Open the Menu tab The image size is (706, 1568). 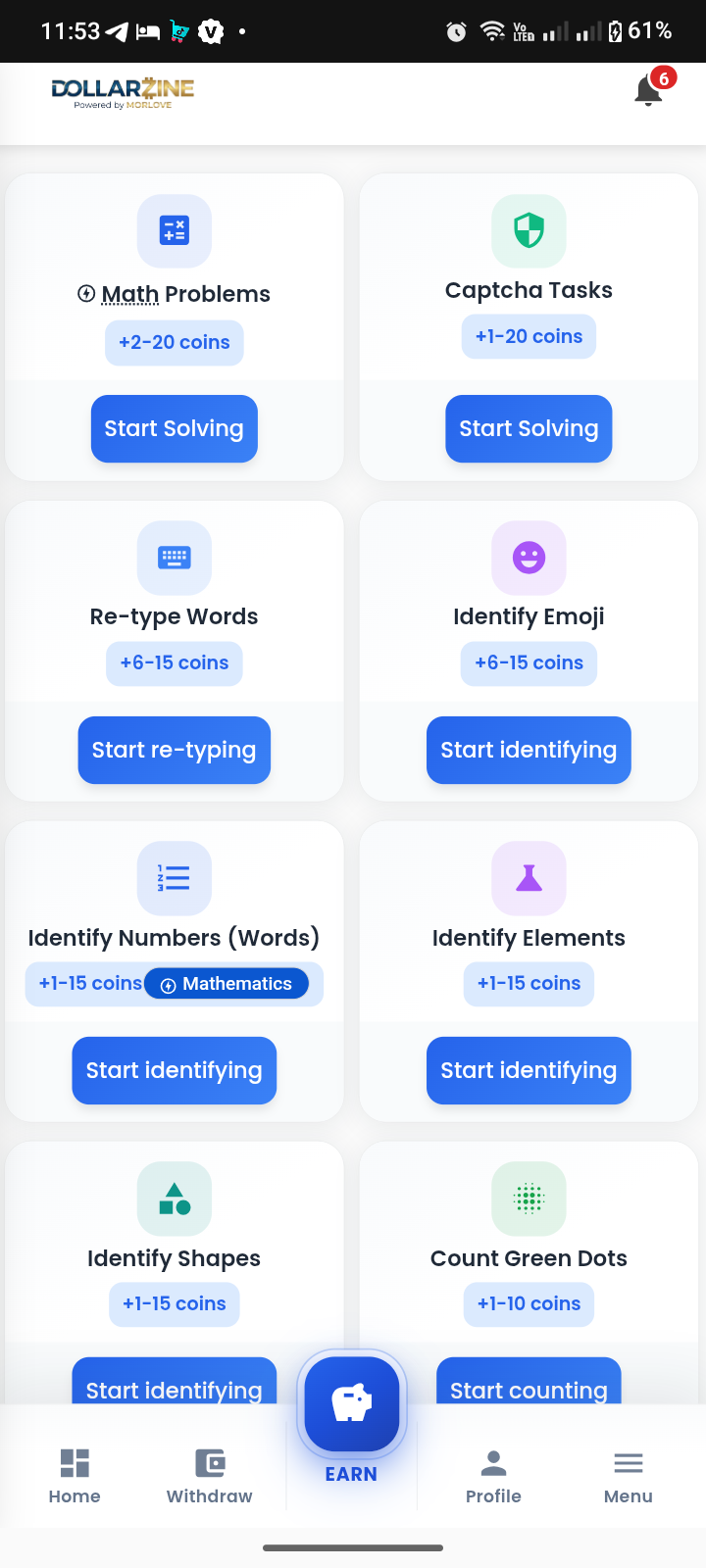pos(628,1475)
